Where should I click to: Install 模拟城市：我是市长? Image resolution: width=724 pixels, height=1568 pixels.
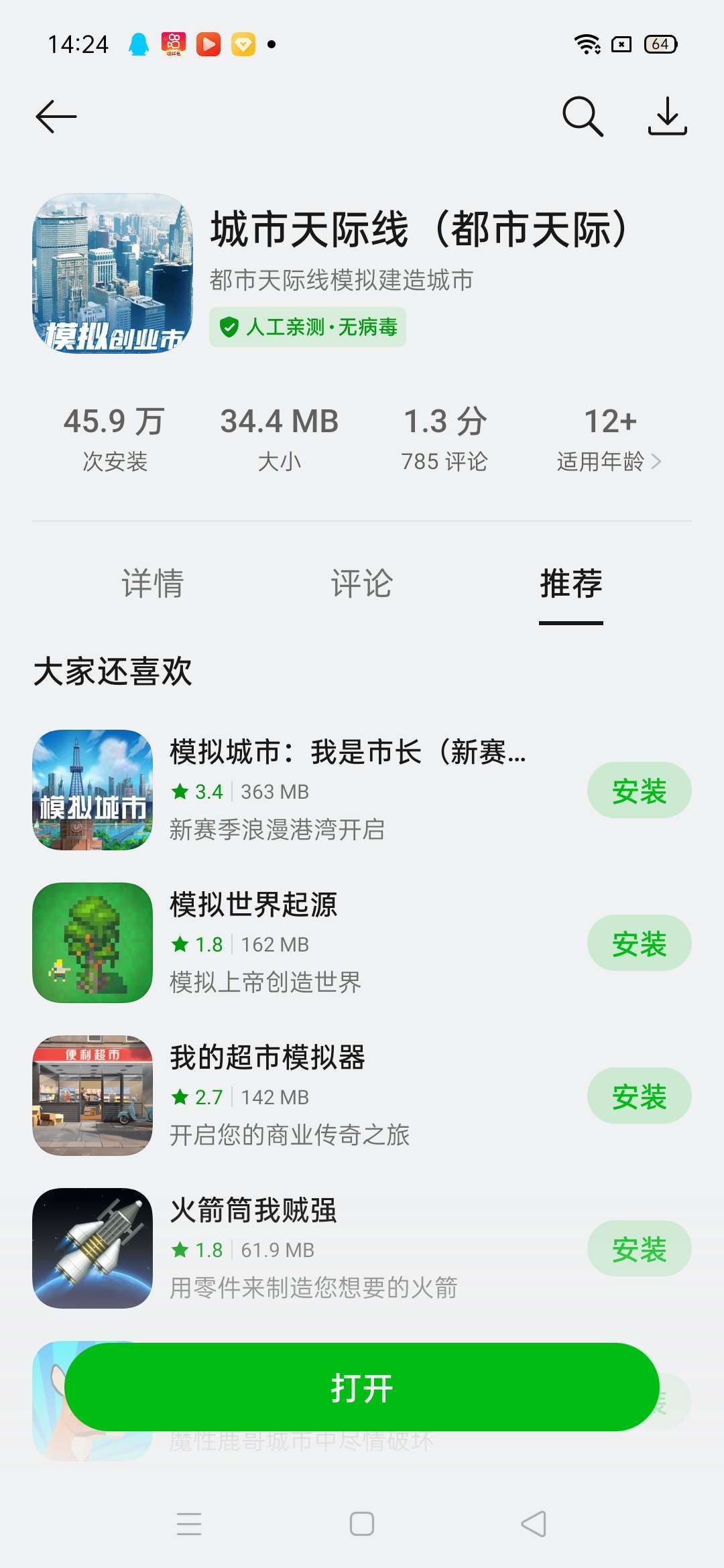click(x=639, y=791)
